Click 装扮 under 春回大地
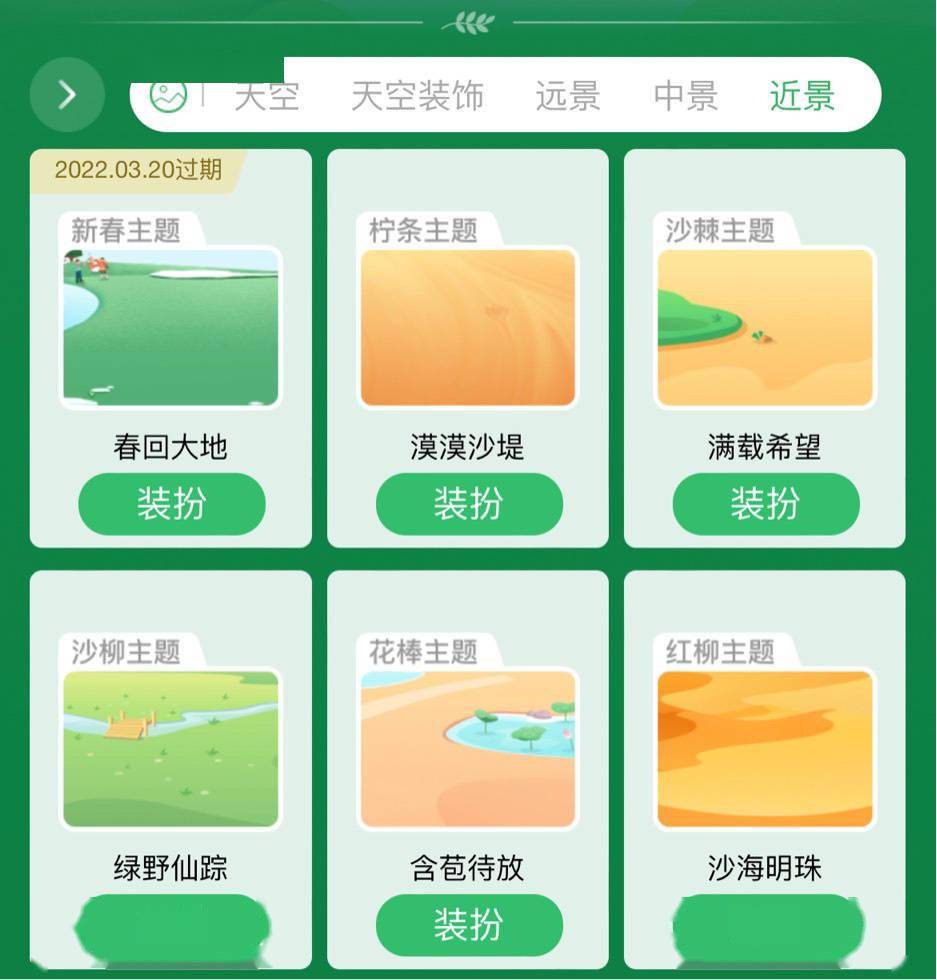The height and width of the screenshot is (980, 937). coord(171,504)
